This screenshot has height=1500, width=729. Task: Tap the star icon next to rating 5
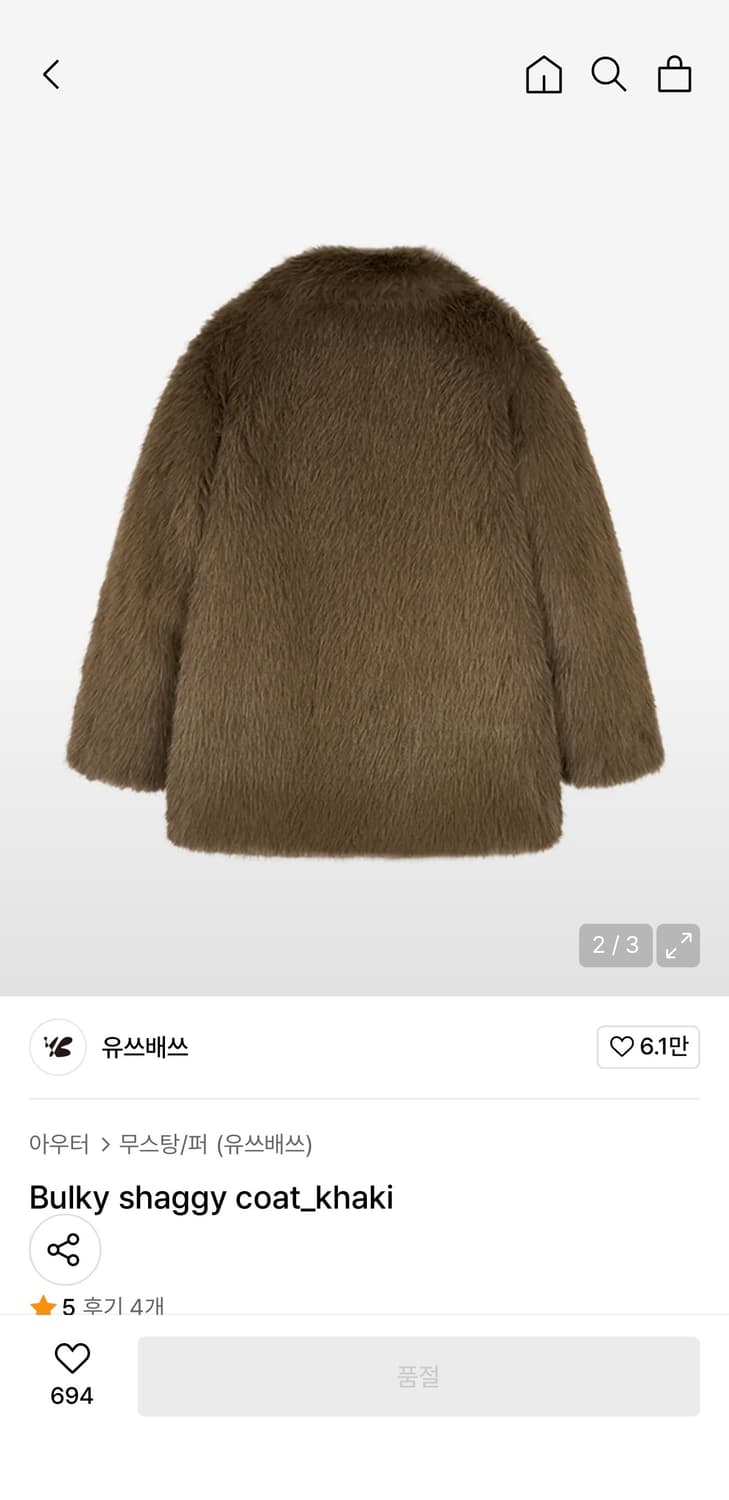pyautogui.click(x=44, y=1303)
